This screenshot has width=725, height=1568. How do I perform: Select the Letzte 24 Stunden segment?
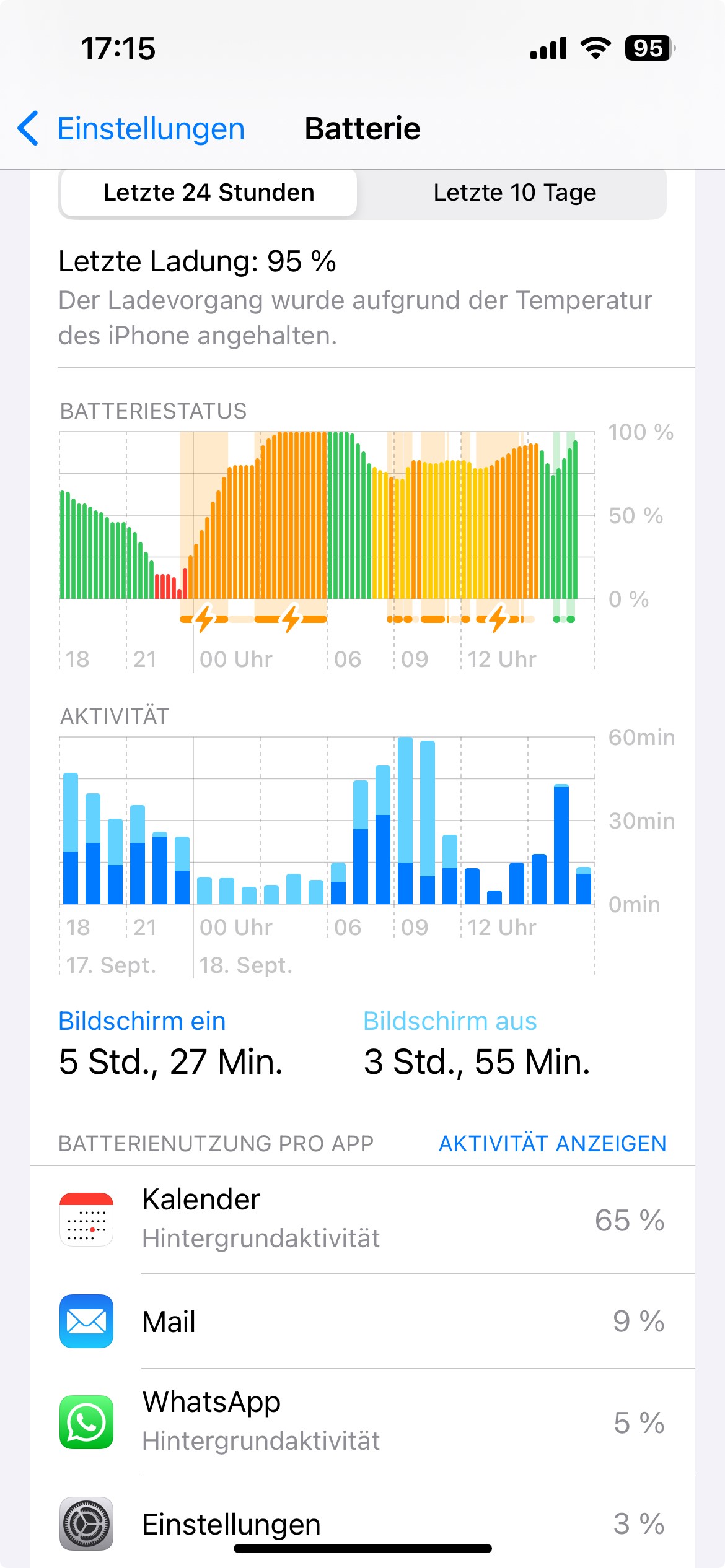point(209,193)
